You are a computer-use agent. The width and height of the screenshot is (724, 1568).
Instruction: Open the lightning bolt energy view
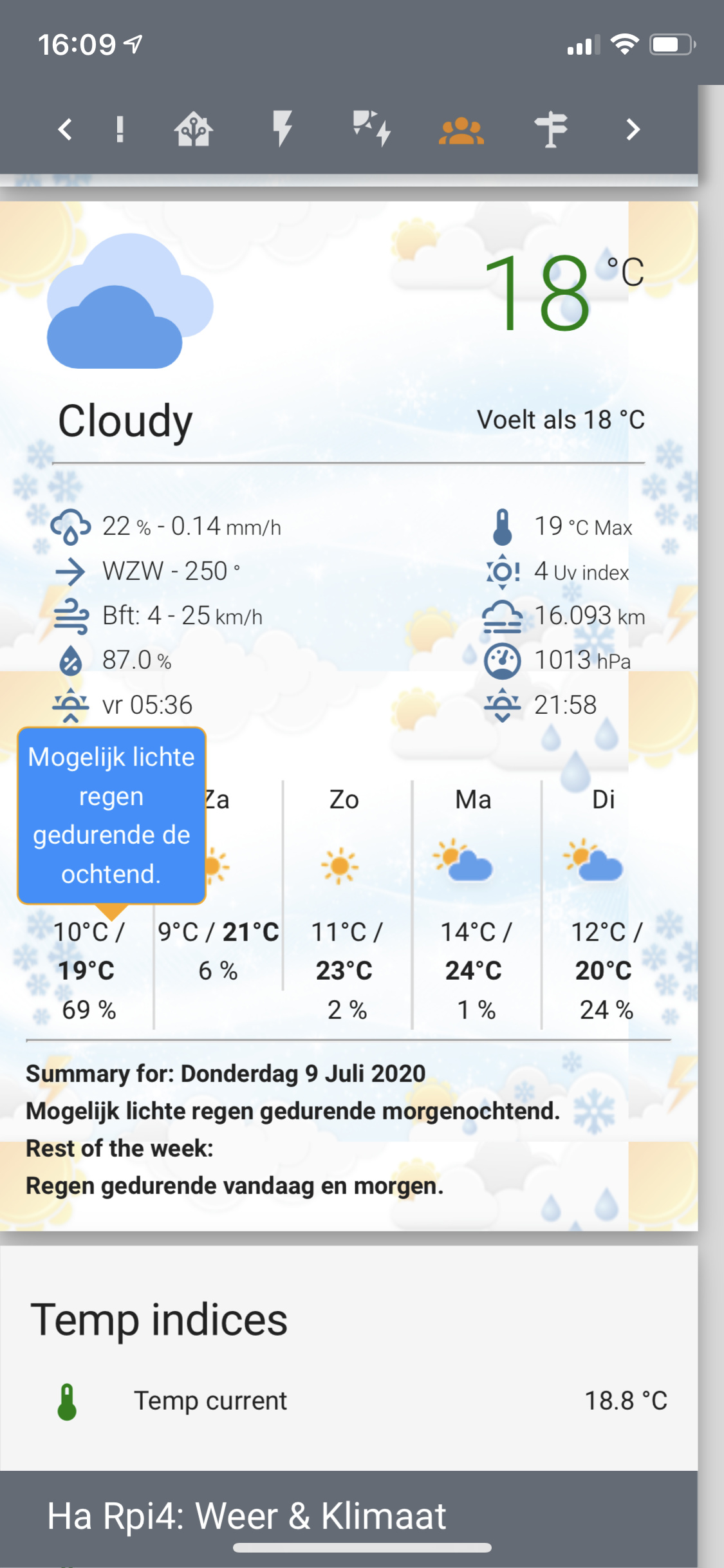[281, 129]
